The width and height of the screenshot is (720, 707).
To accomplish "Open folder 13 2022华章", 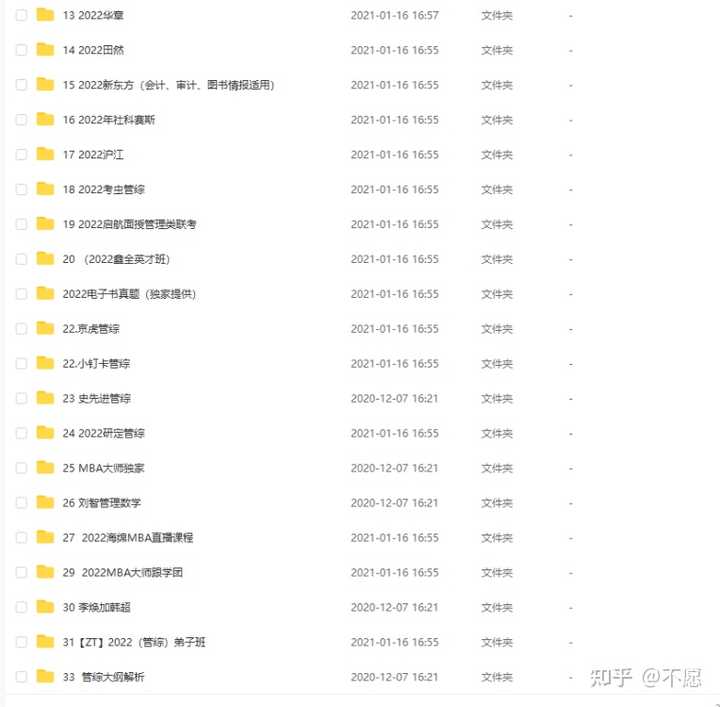I will pos(93,15).
